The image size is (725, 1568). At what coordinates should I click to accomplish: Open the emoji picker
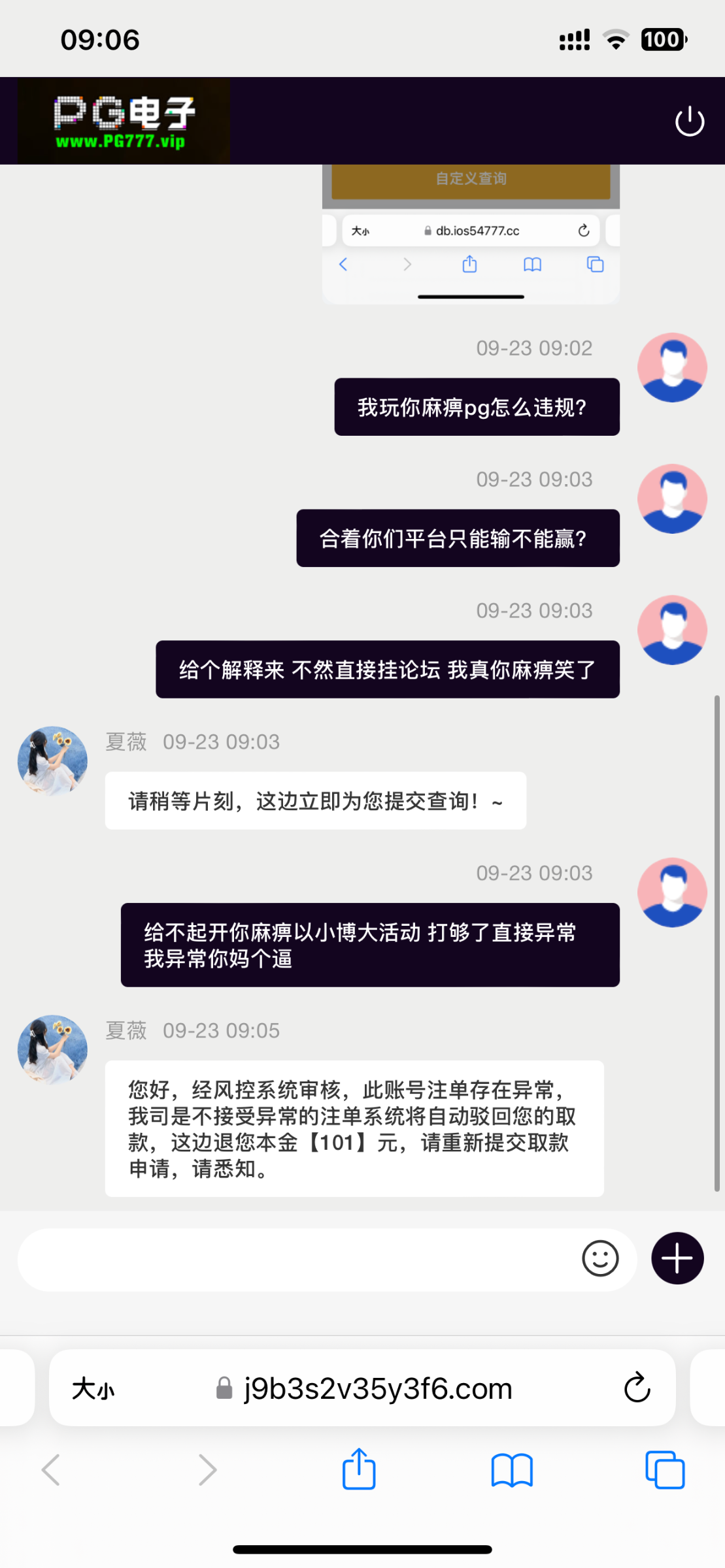pyautogui.click(x=599, y=1258)
